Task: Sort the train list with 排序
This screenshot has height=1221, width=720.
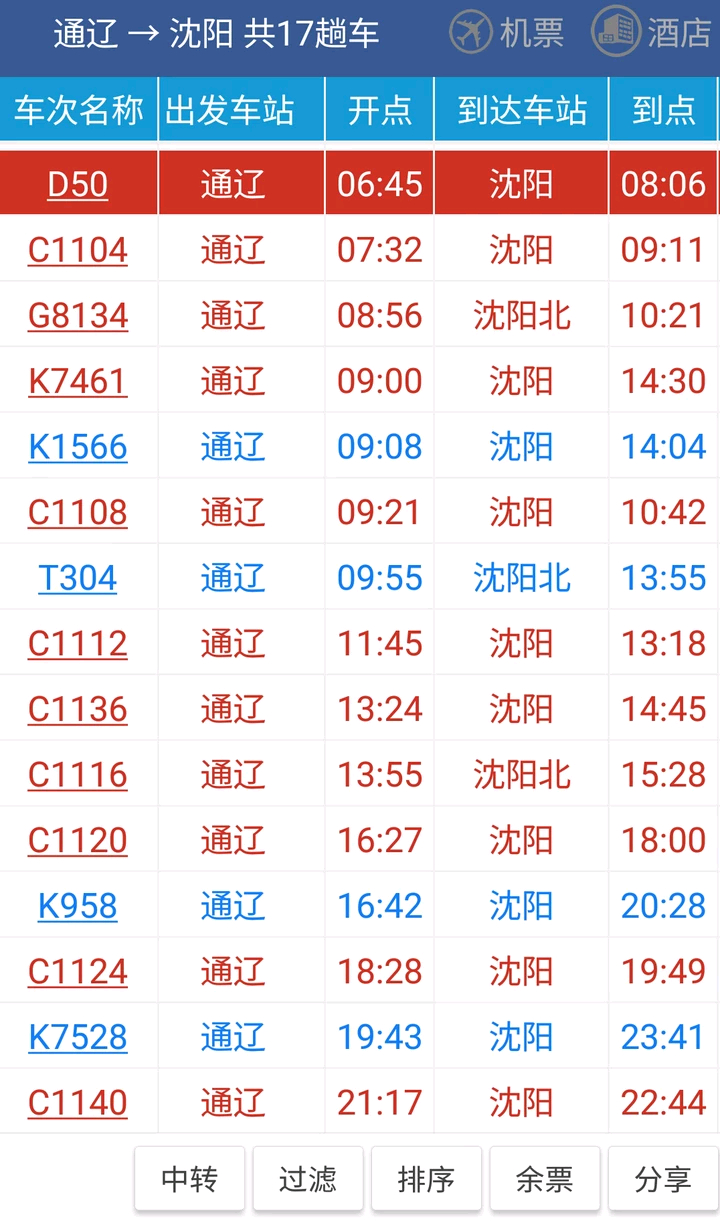Action: (426, 1180)
